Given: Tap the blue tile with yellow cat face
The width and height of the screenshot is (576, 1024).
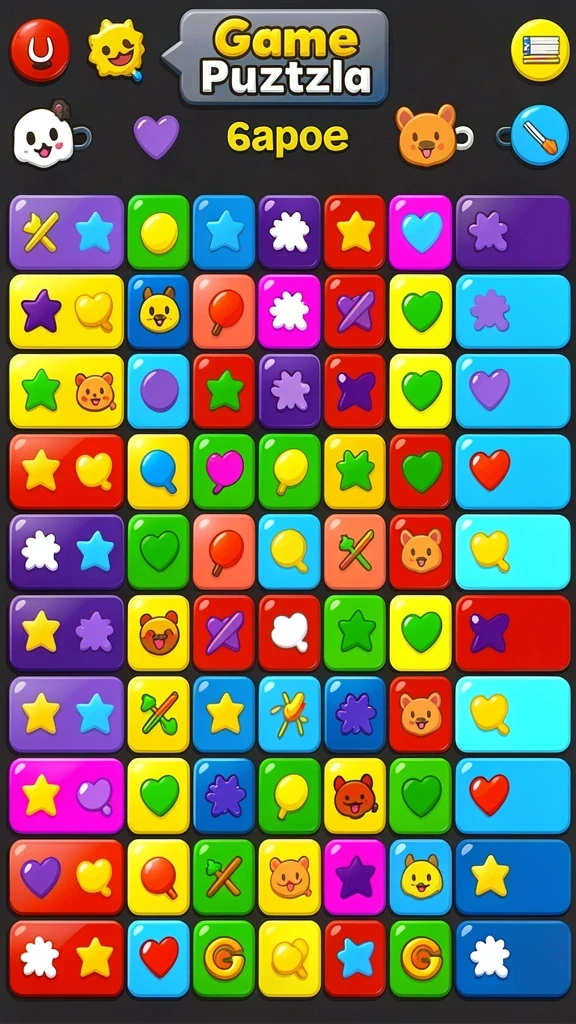Looking at the screenshot, I should pos(159,312).
